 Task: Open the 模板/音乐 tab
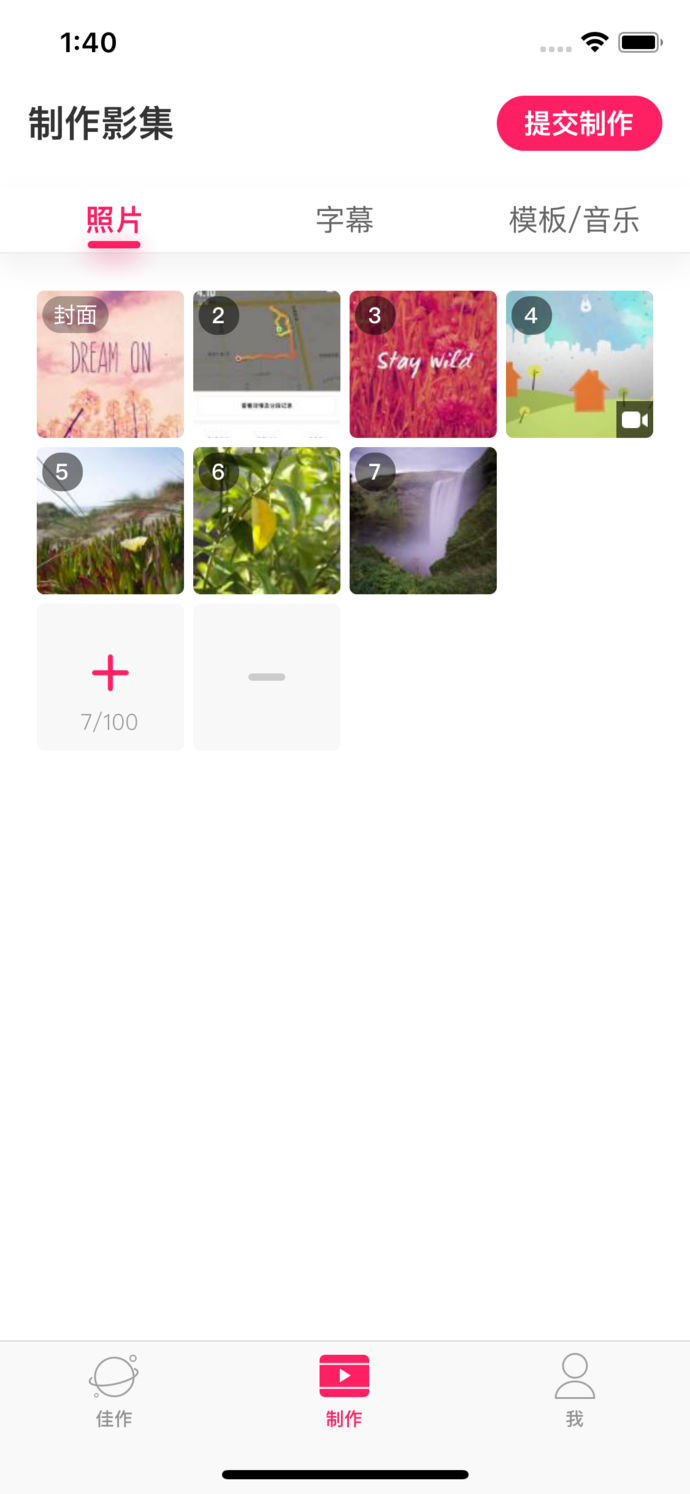click(x=574, y=220)
